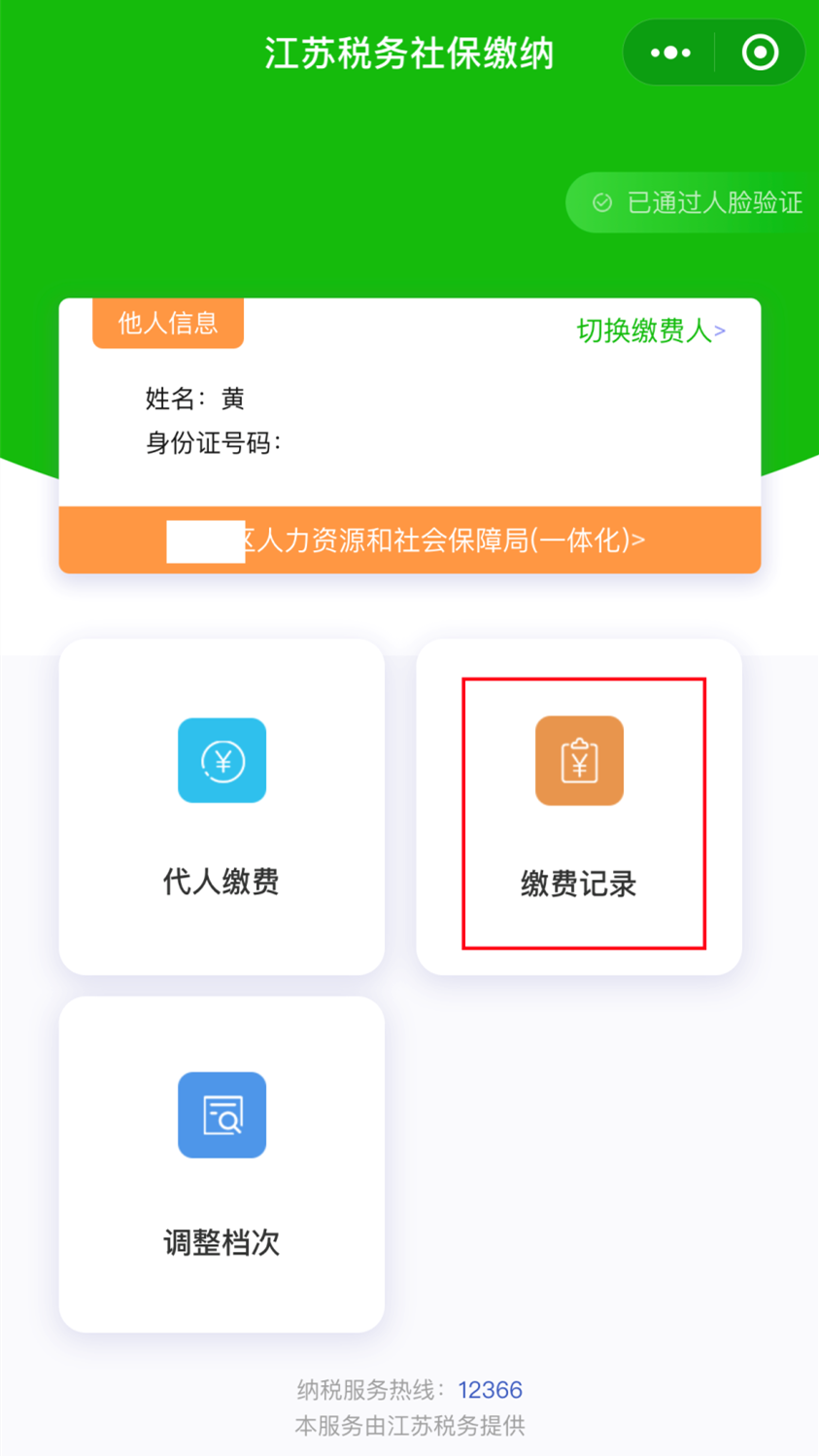Screen dimensions: 819x1456
Task: Tap 切换缴费人 to switch payer
Action: pos(651,331)
